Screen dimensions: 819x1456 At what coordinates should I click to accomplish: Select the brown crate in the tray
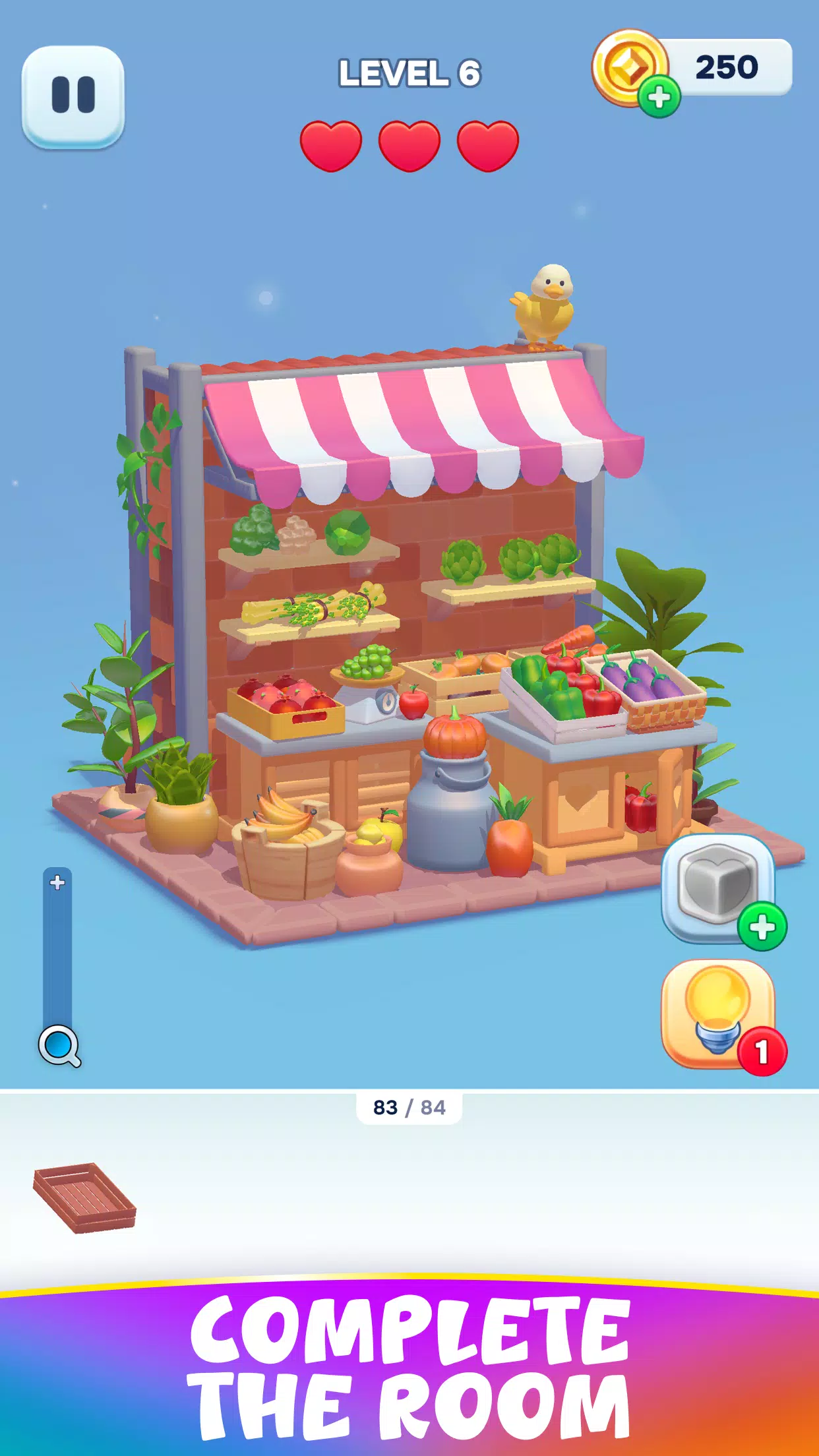[84, 1198]
